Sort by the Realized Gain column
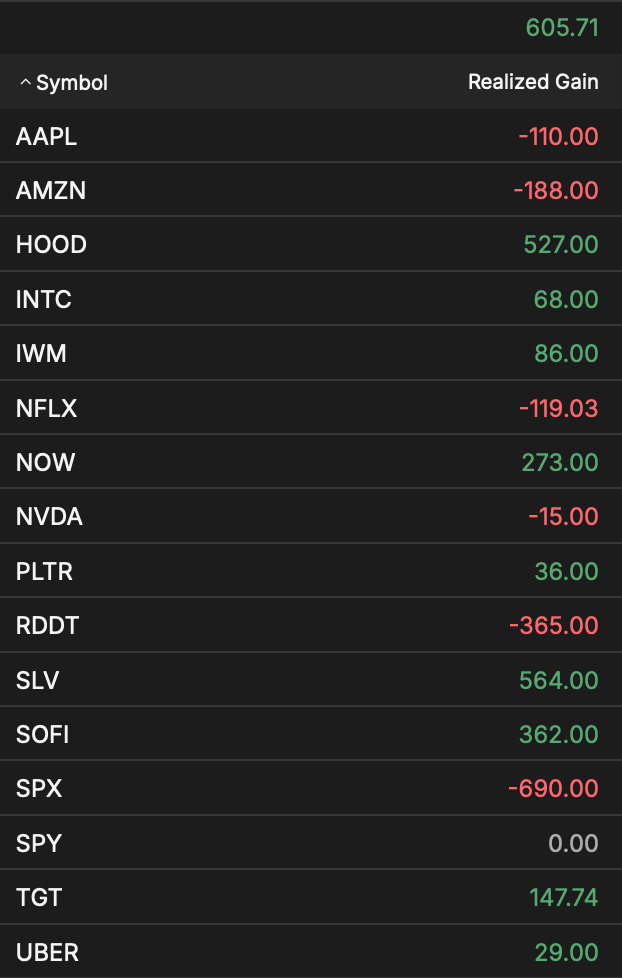 [x=533, y=82]
